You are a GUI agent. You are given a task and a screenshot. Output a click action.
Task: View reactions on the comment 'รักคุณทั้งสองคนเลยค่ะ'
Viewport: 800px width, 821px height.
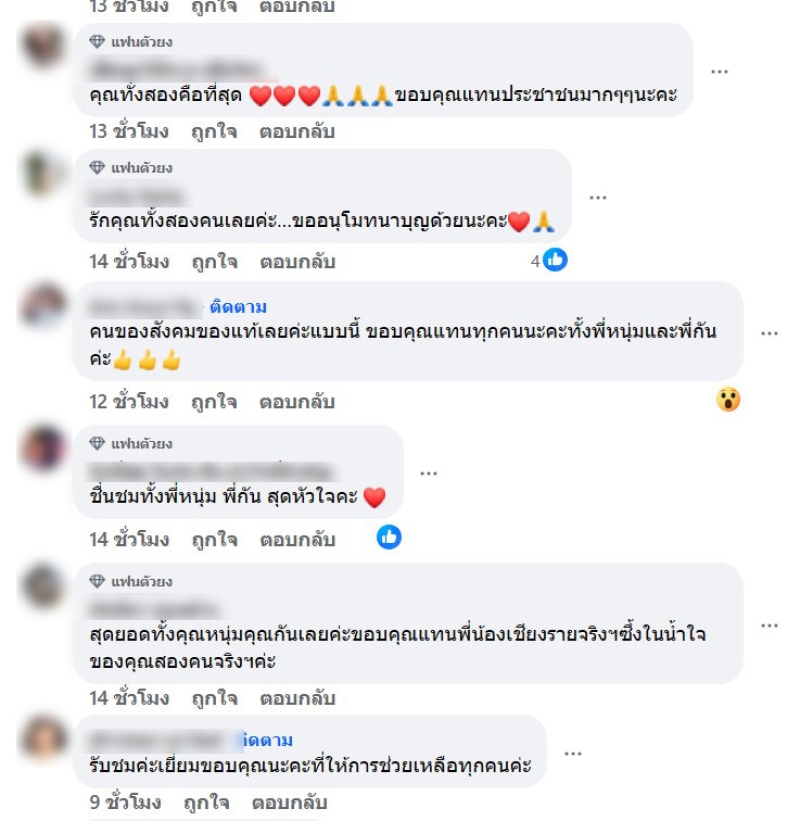coord(550,260)
